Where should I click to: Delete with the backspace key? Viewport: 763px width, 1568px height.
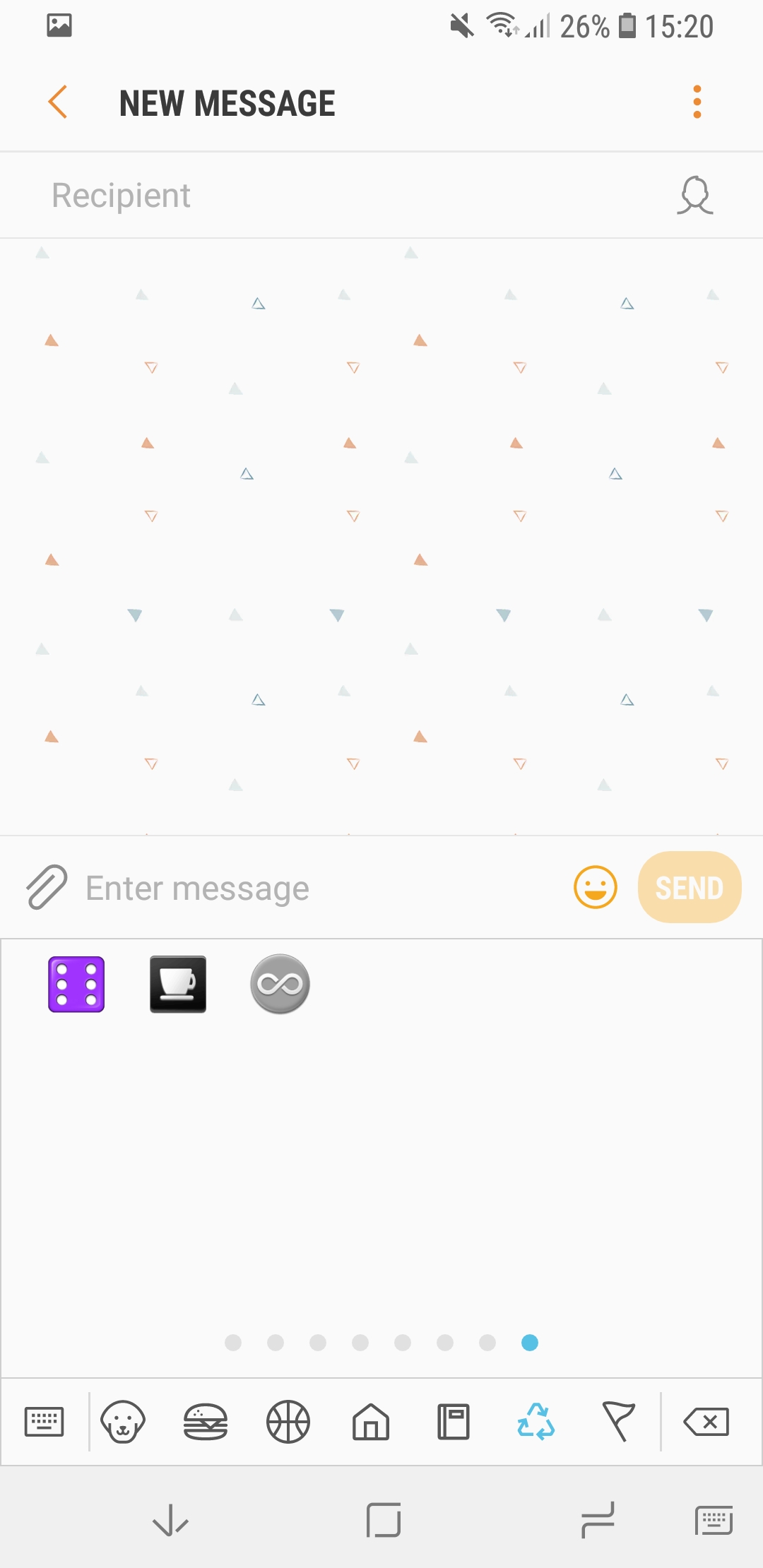coord(706,1421)
